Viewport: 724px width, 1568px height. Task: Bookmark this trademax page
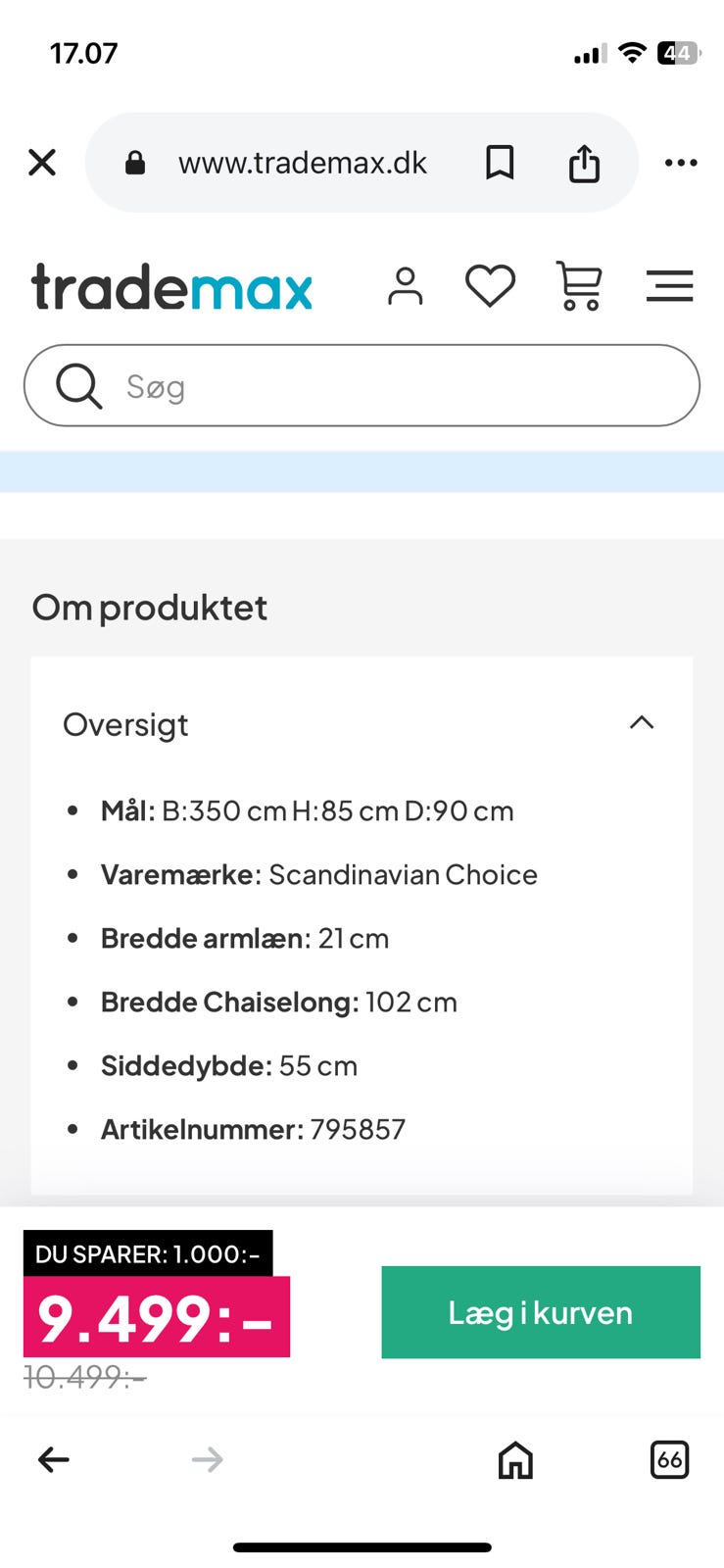[500, 163]
